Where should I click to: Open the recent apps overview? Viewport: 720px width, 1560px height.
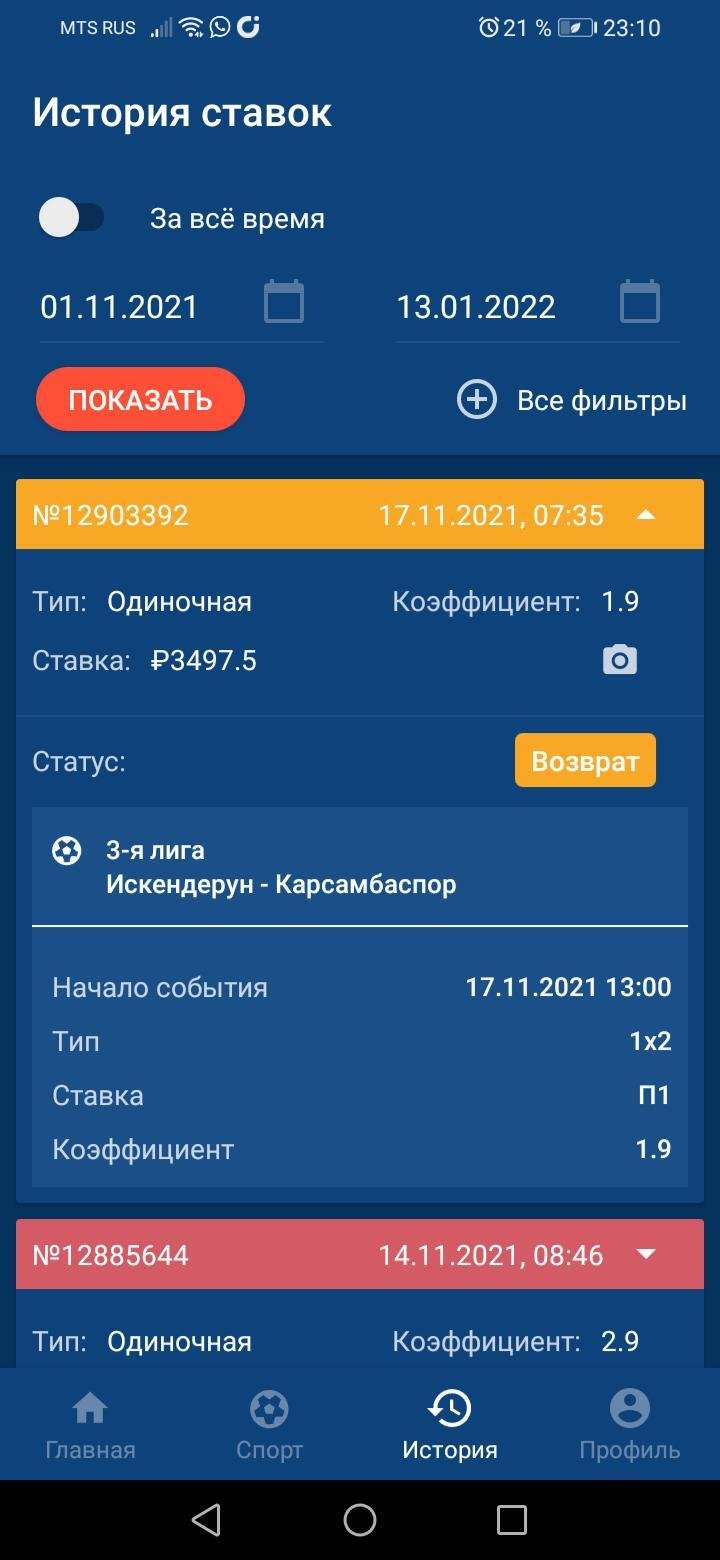coord(512,1520)
